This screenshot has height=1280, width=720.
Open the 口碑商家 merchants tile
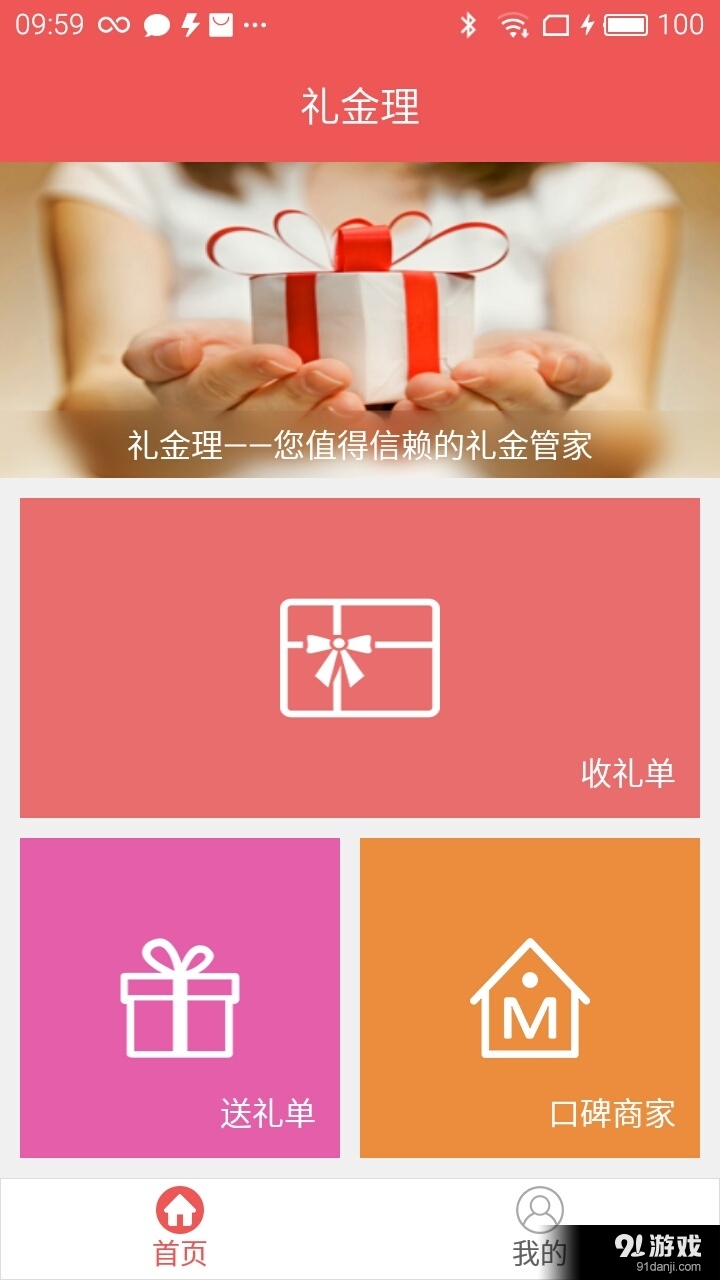click(530, 997)
